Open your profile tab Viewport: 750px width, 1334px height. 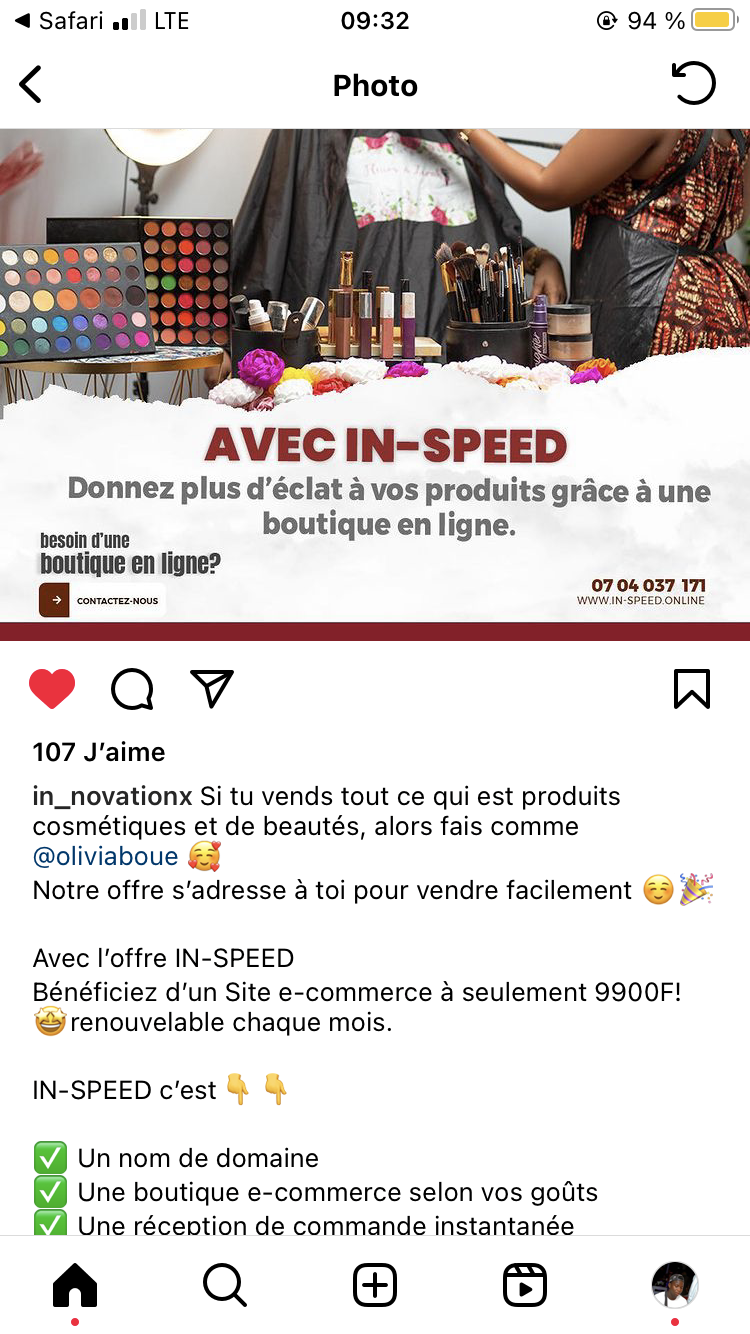(674, 1285)
